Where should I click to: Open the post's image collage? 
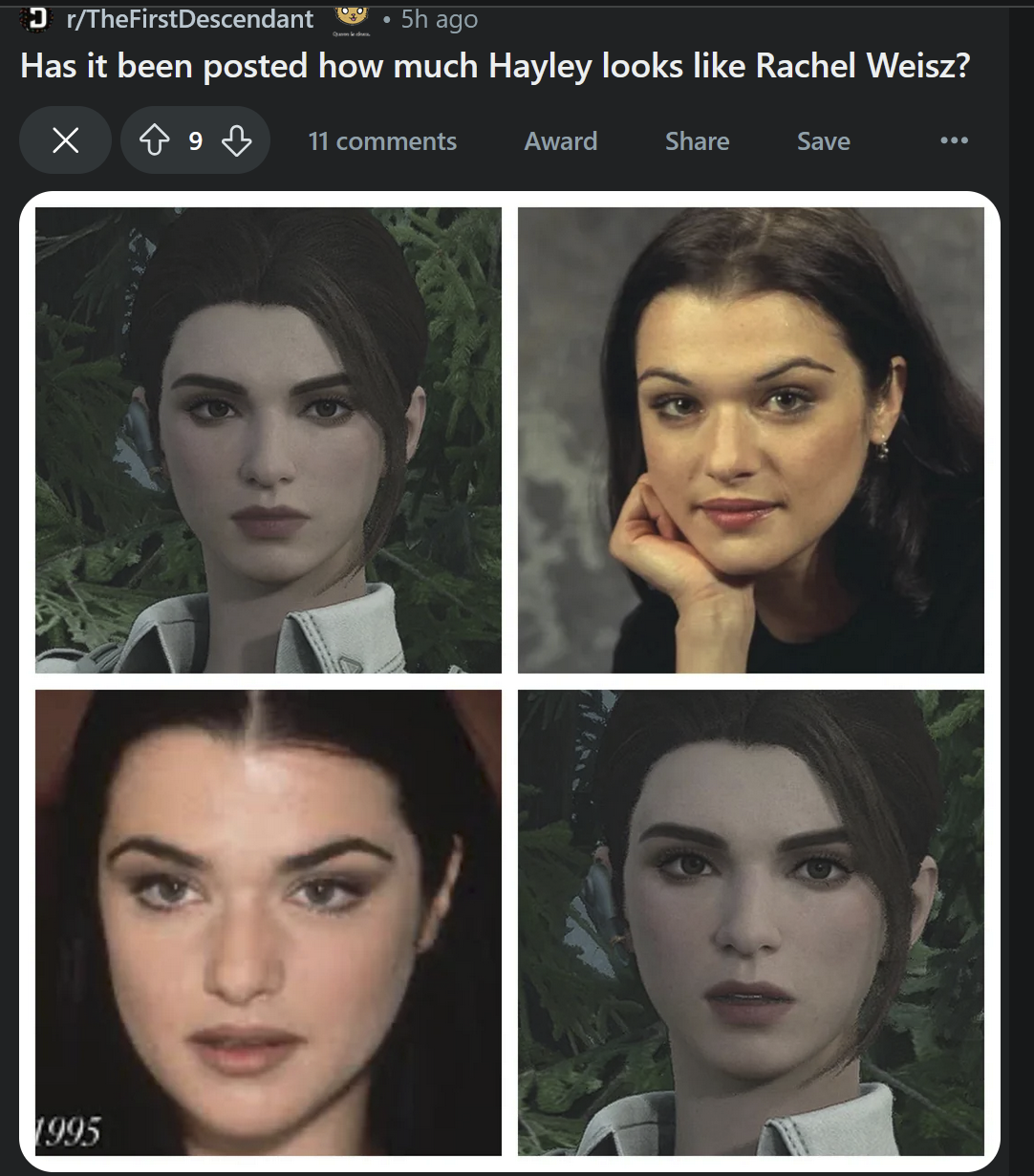tap(509, 681)
